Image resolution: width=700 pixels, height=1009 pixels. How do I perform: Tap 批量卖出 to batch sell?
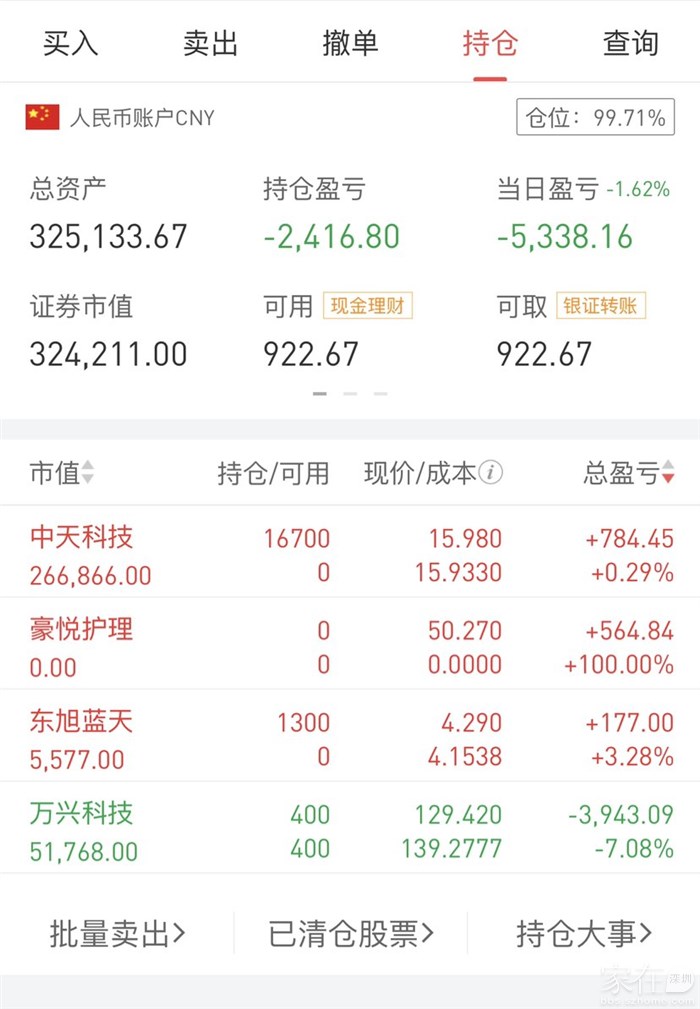[x=117, y=934]
